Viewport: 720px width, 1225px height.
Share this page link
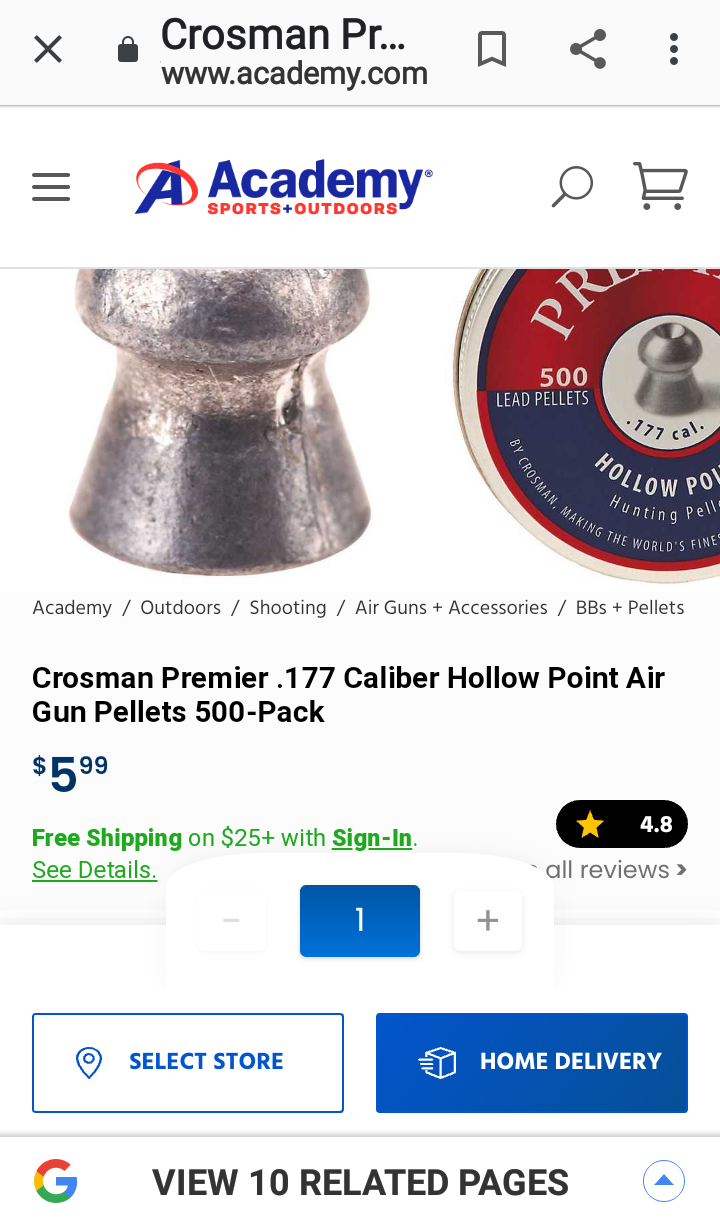point(587,49)
